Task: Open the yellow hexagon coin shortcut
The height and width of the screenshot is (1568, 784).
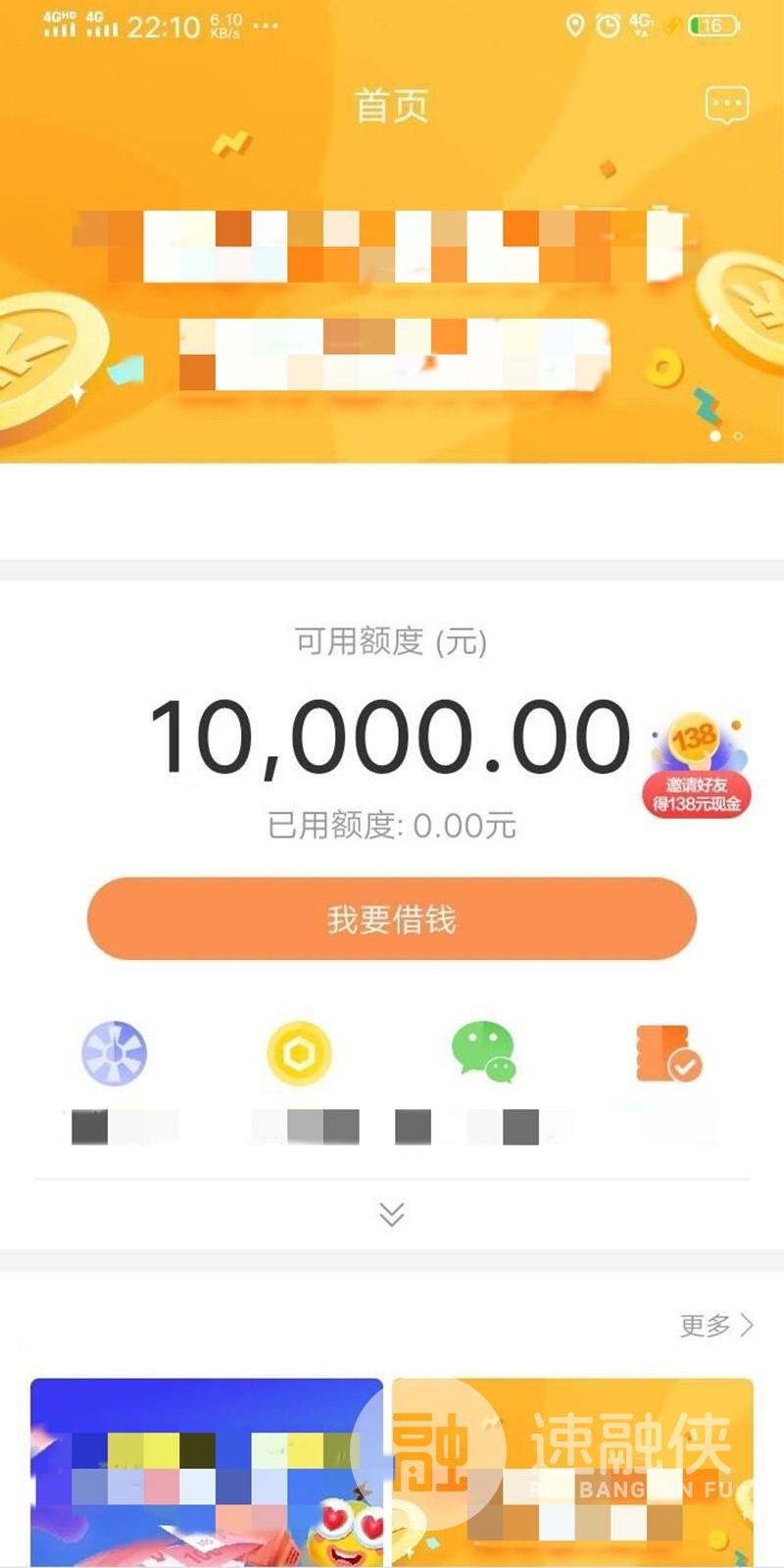Action: 299,1054
